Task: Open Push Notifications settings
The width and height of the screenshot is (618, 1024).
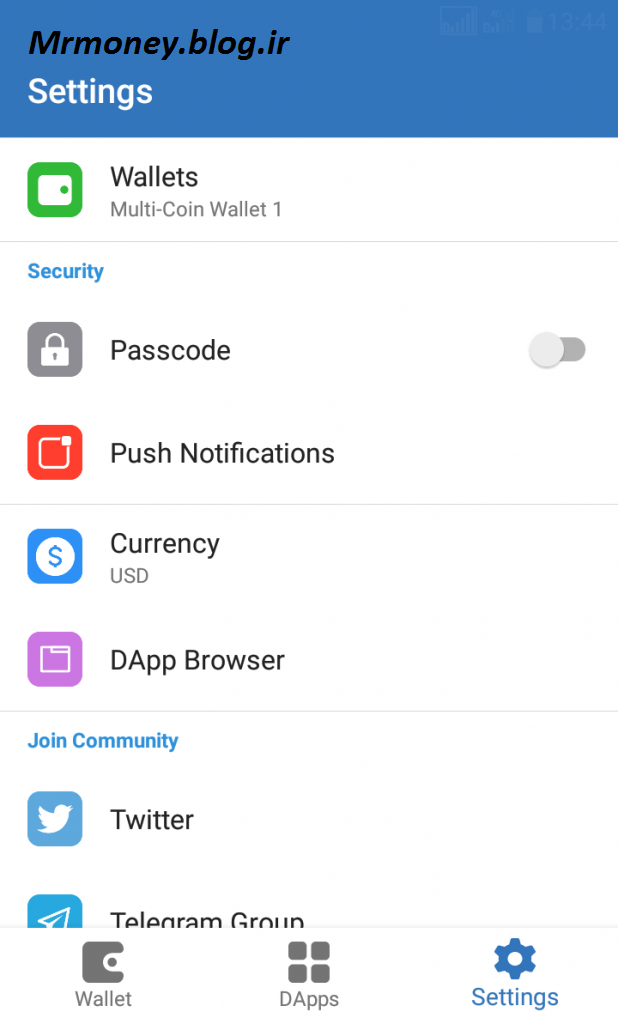Action: (309, 453)
